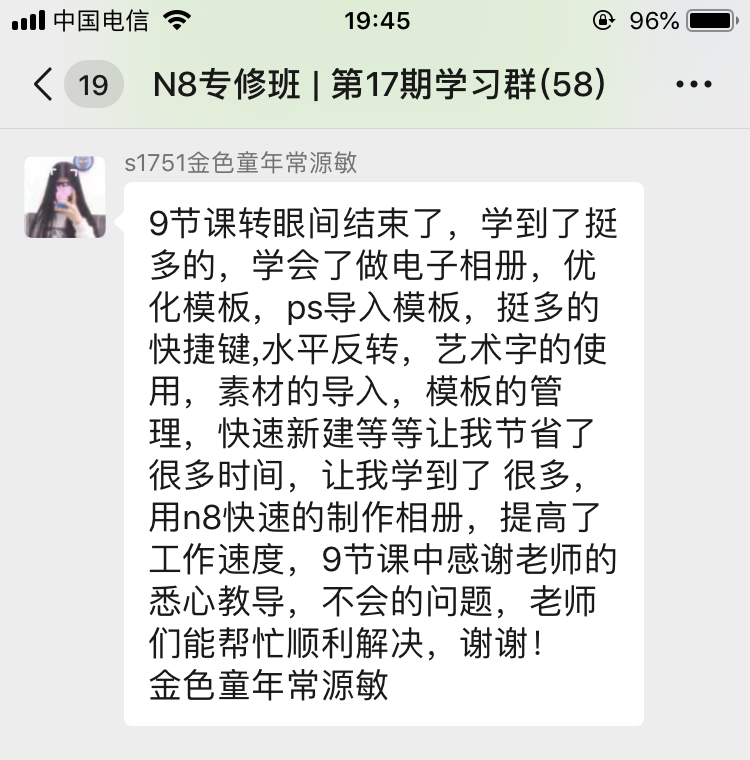Go back to the chat list
The height and width of the screenshot is (760, 750).
44,85
